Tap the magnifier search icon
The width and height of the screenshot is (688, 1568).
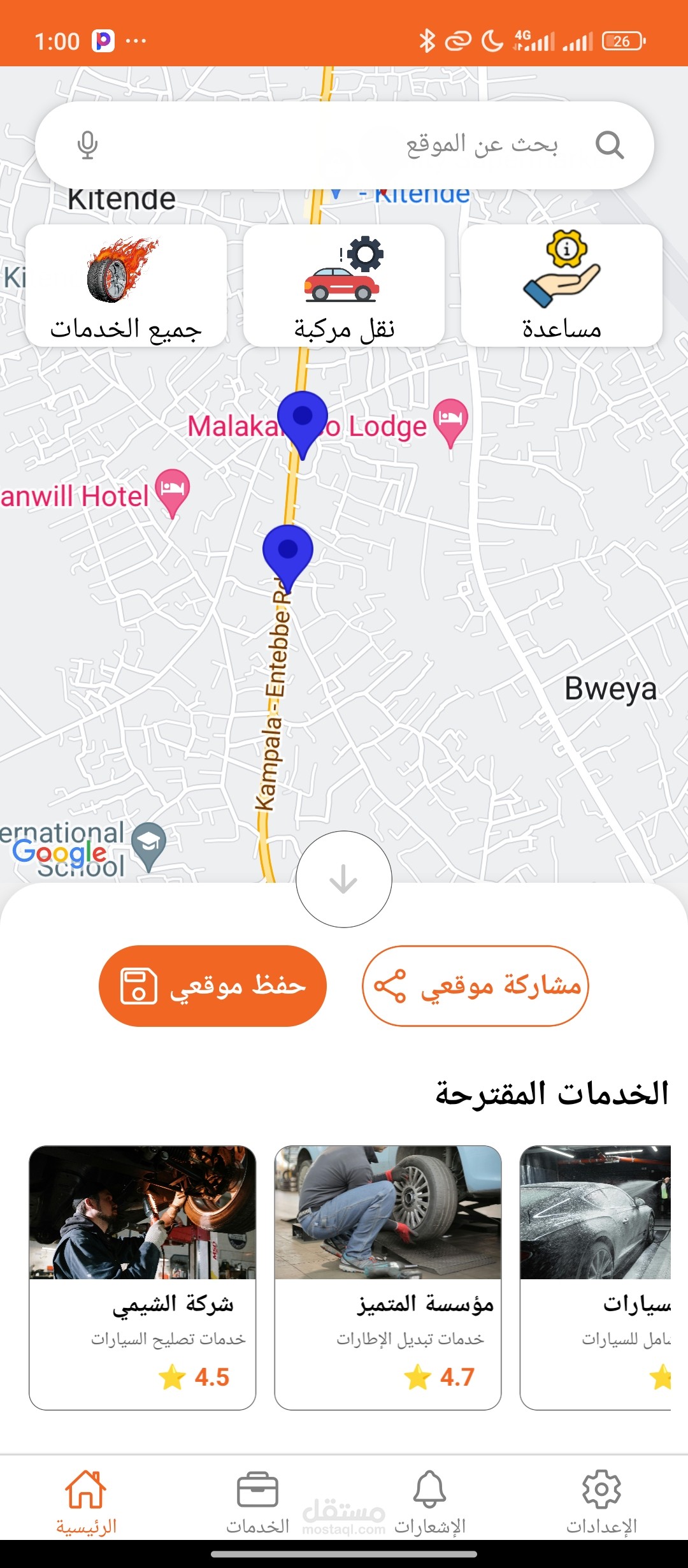(x=610, y=145)
